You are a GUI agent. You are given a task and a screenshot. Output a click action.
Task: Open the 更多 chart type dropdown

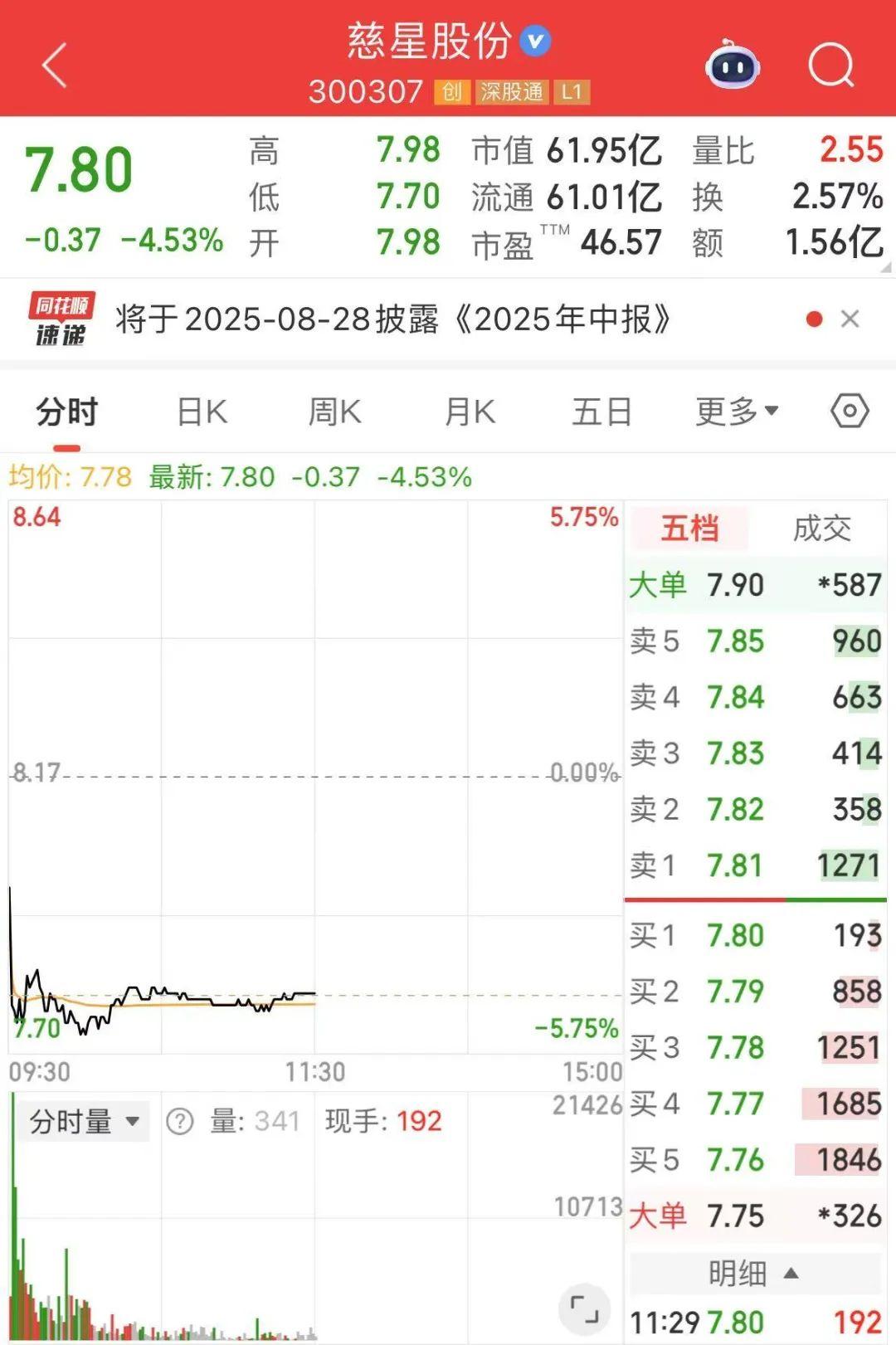(737, 411)
